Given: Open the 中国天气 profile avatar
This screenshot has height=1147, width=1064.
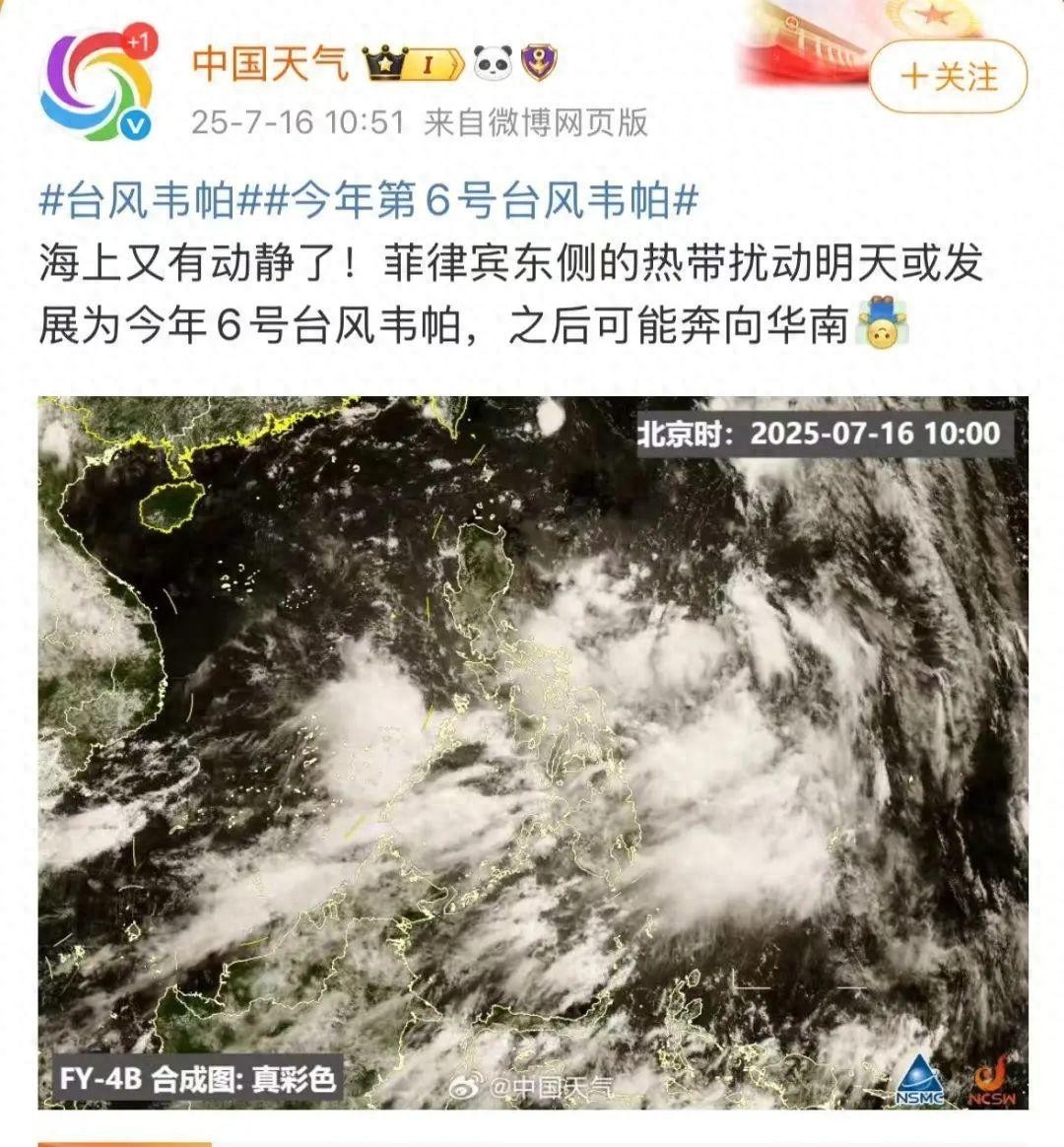Looking at the screenshot, I should tap(99, 85).
